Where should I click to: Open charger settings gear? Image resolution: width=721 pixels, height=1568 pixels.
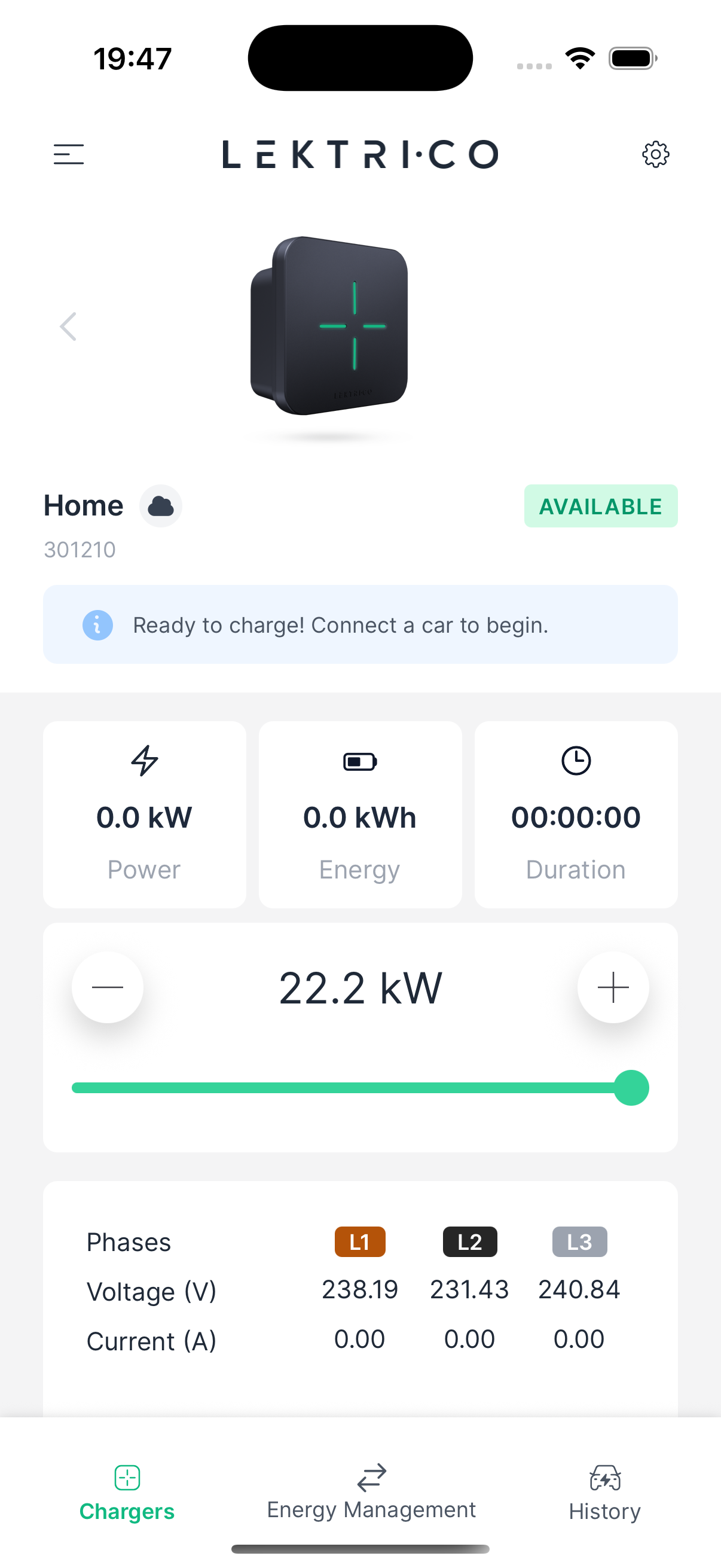click(x=655, y=154)
